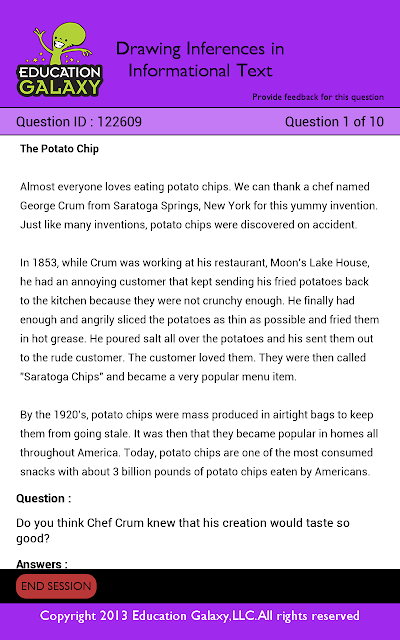Tap the END SESSION button
Viewport: 400px width, 640px height.
point(56,586)
